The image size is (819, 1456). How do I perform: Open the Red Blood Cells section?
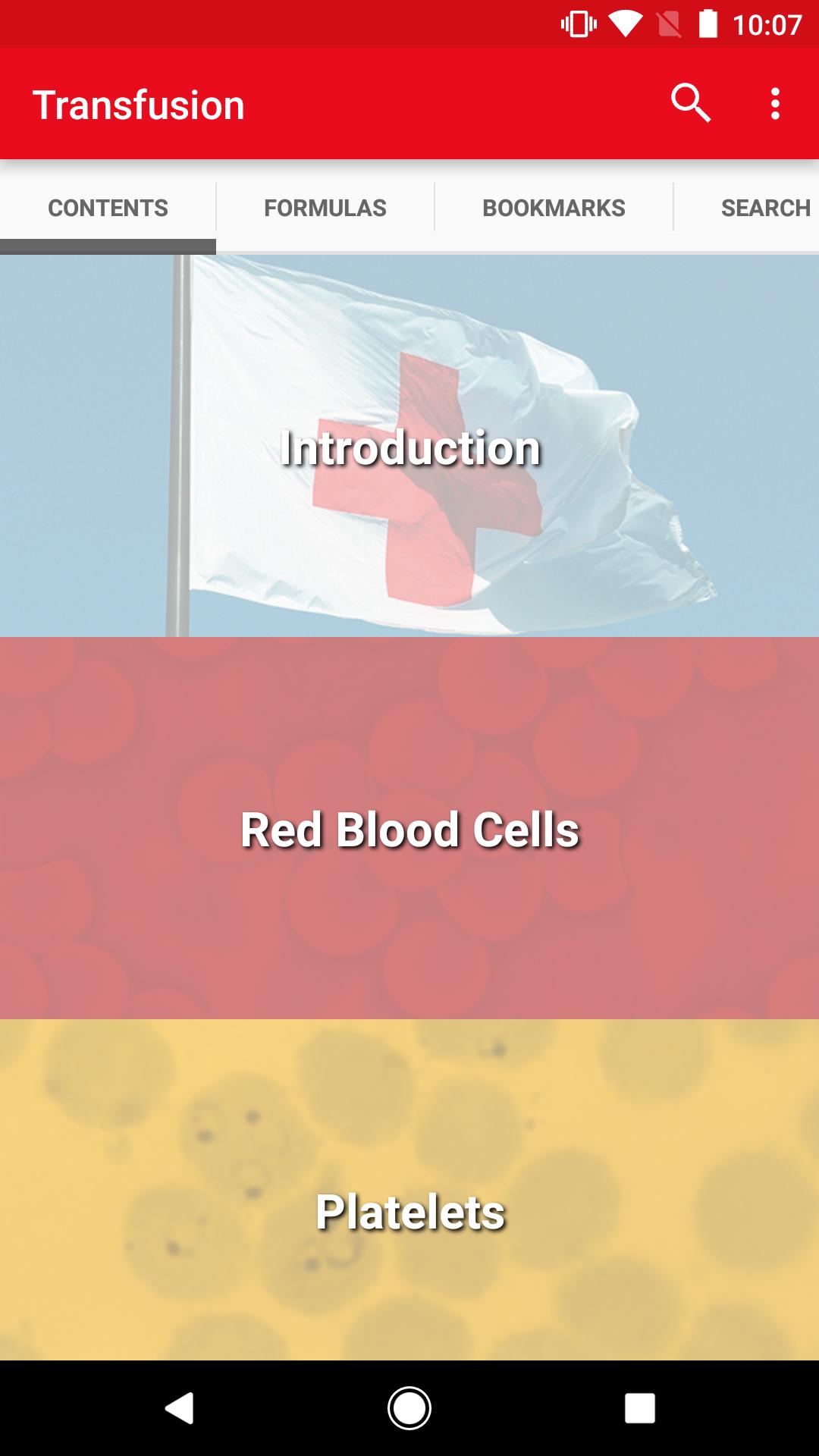[x=409, y=829]
